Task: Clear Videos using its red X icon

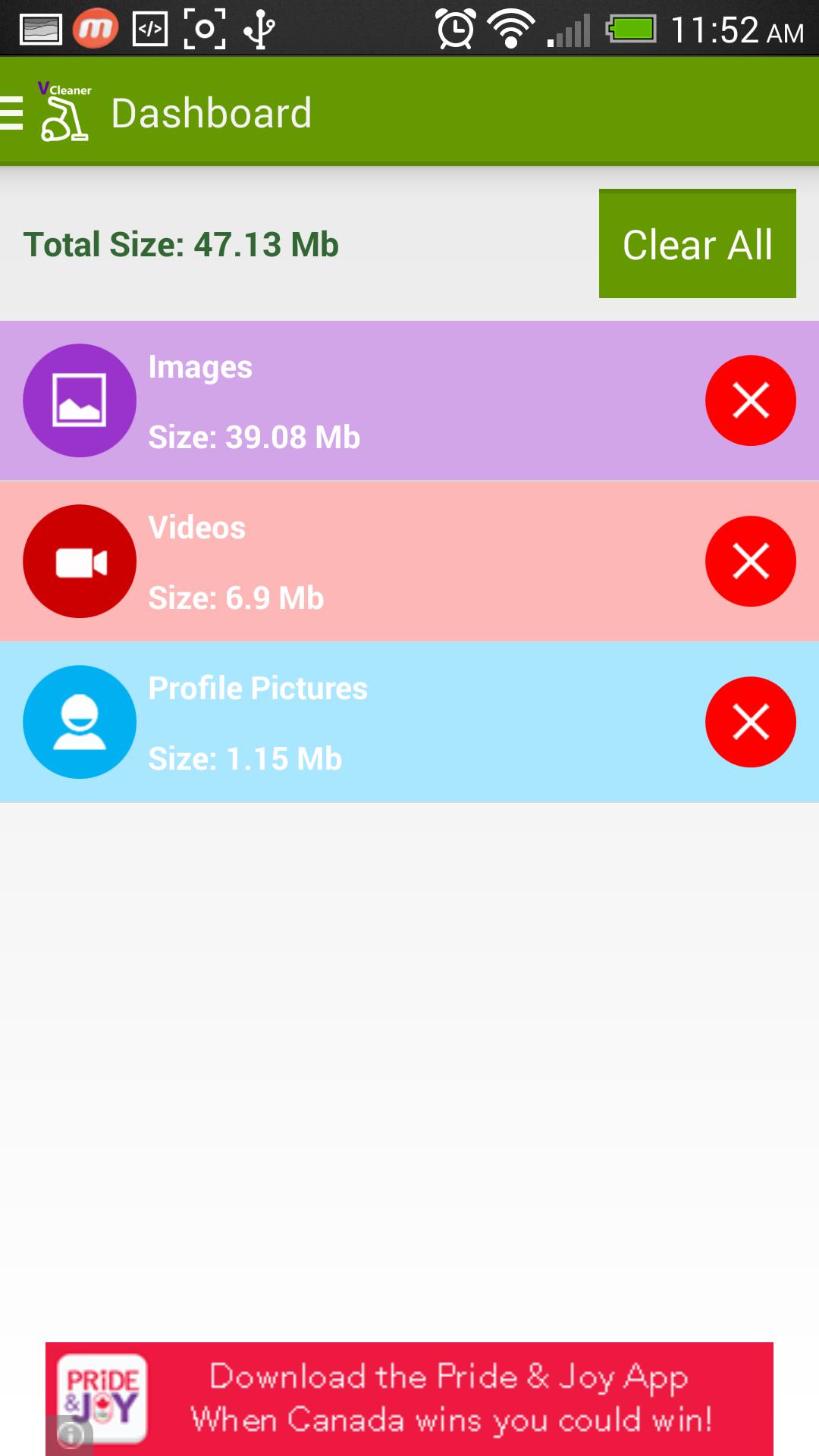Action: 750,561
